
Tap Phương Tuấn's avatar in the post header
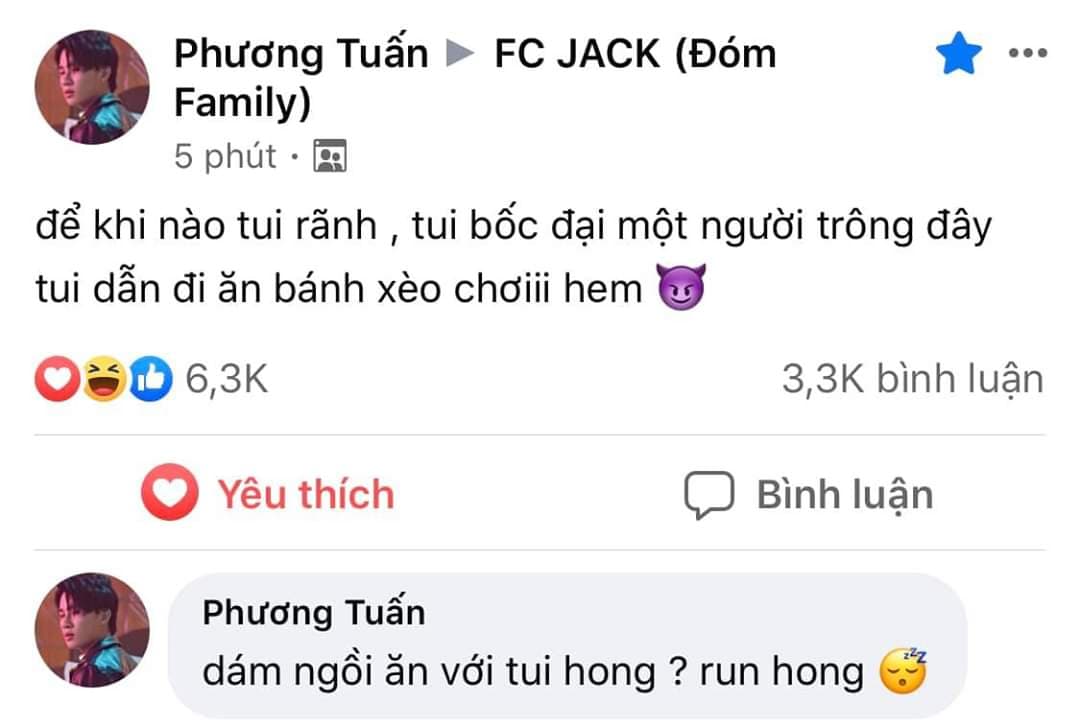click(92, 87)
